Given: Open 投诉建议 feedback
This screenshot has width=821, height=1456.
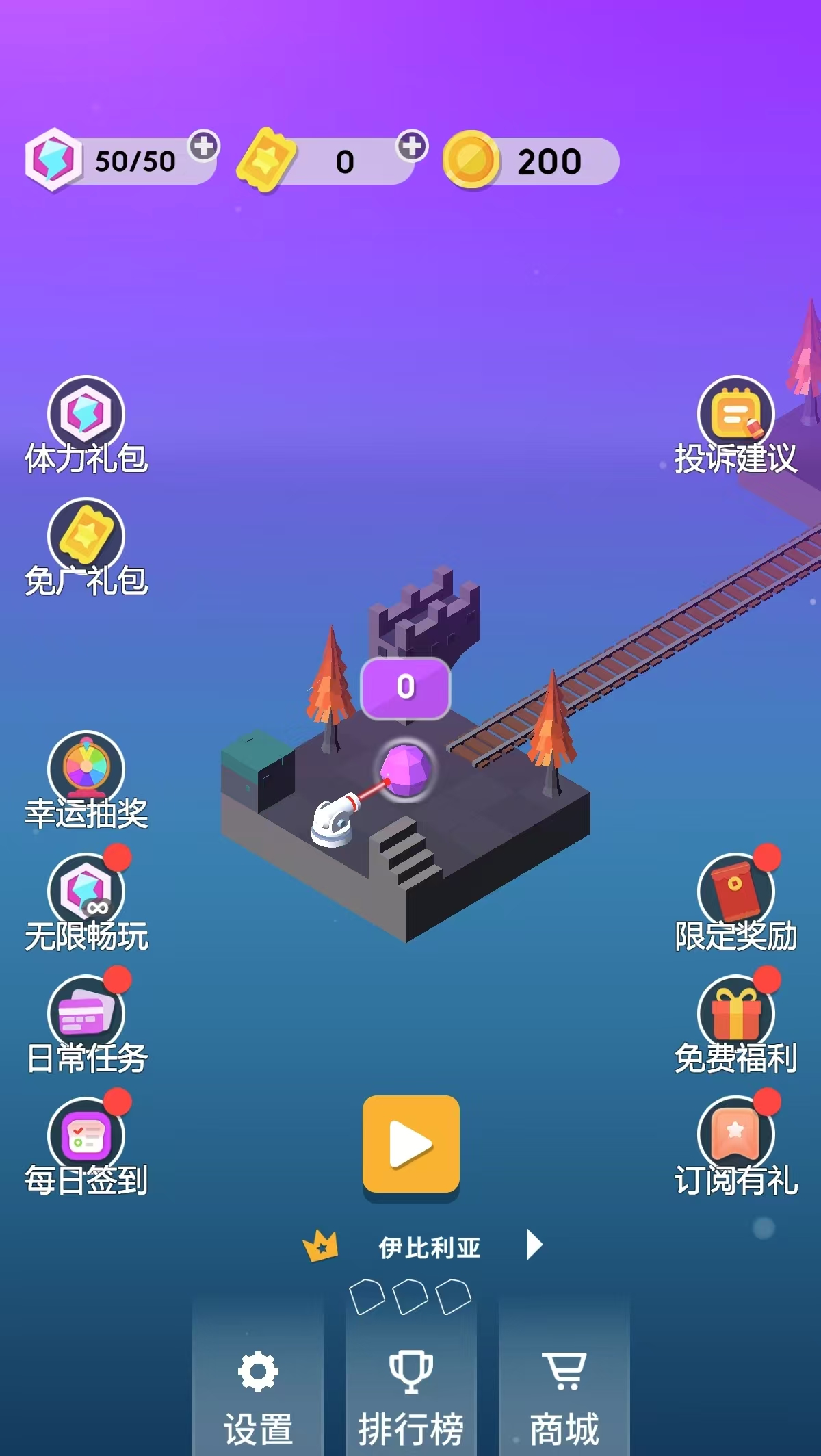Looking at the screenshot, I should coord(736,424).
